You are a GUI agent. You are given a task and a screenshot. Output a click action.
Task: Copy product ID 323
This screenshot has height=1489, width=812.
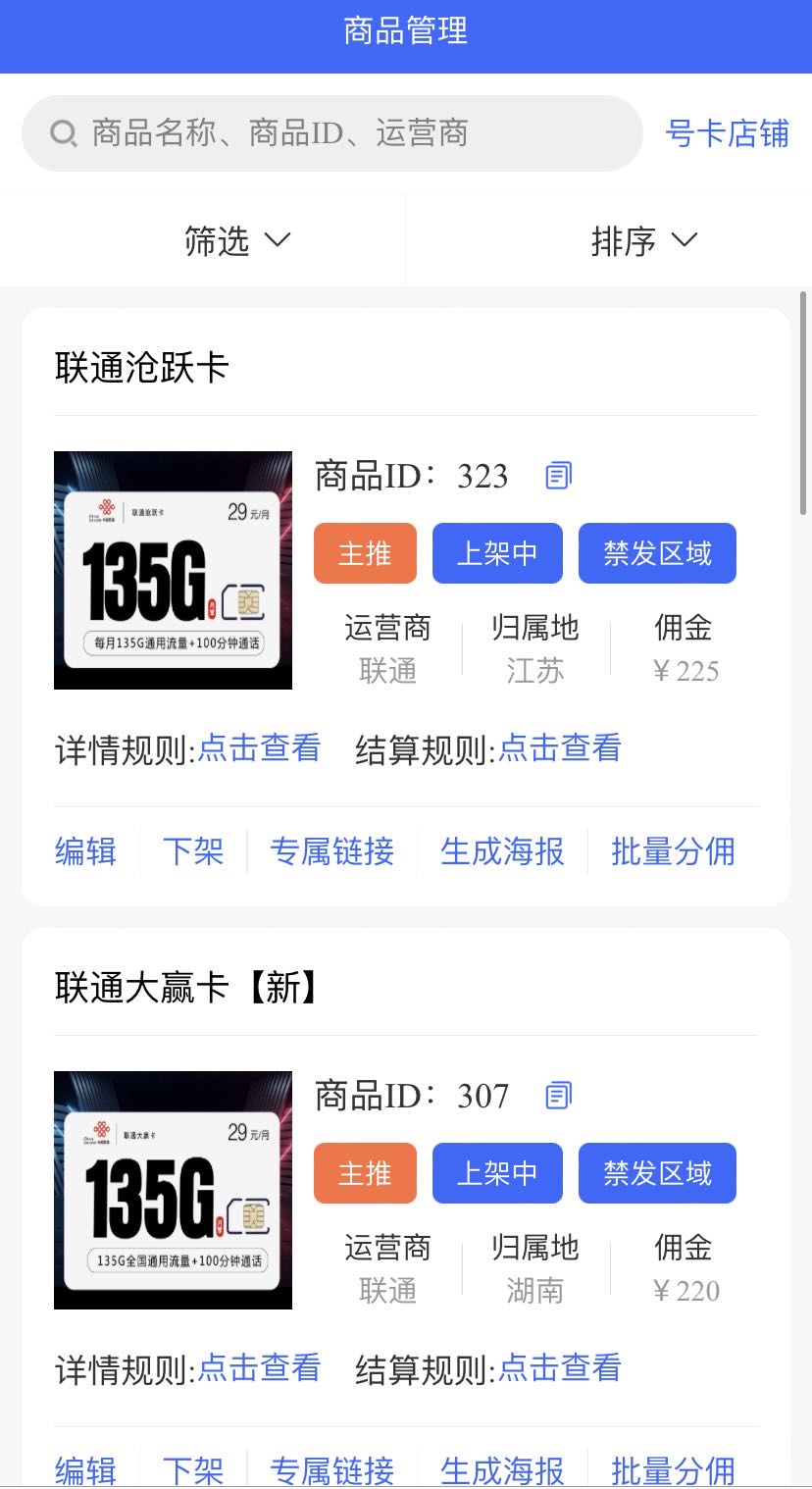tap(558, 476)
